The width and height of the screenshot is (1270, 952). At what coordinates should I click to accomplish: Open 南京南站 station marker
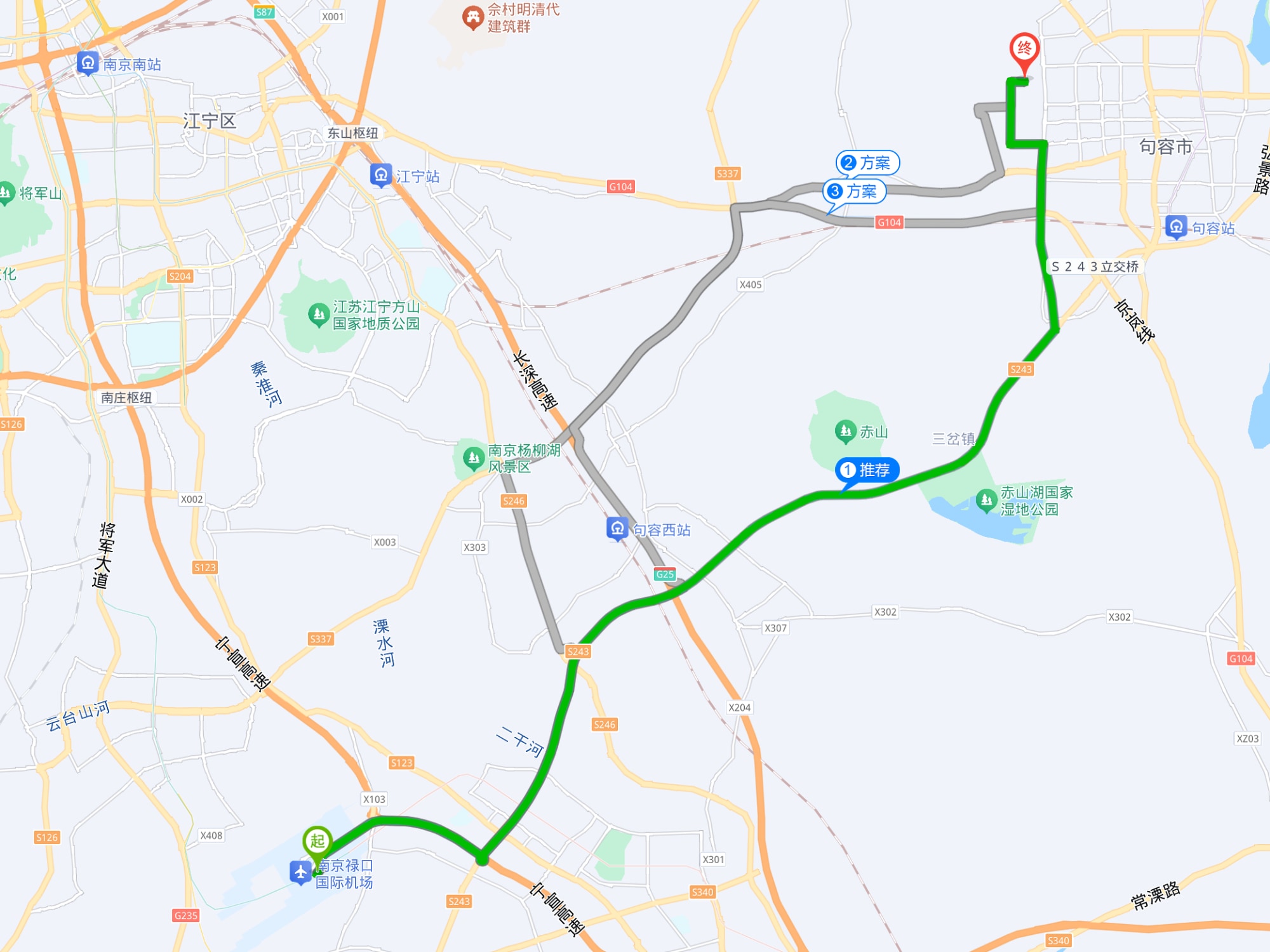(x=88, y=63)
